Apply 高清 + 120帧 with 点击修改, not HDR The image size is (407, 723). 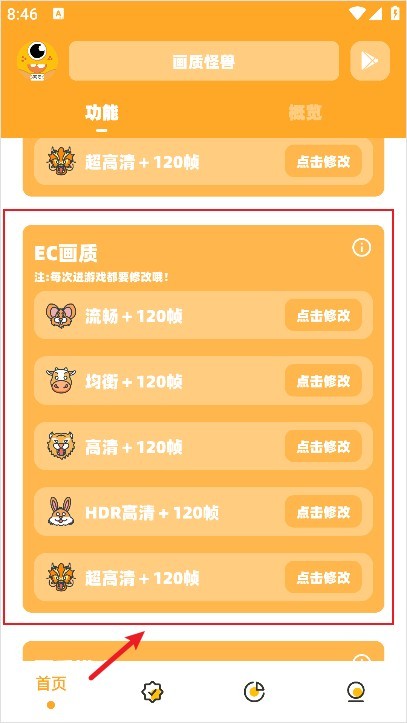[x=323, y=446]
